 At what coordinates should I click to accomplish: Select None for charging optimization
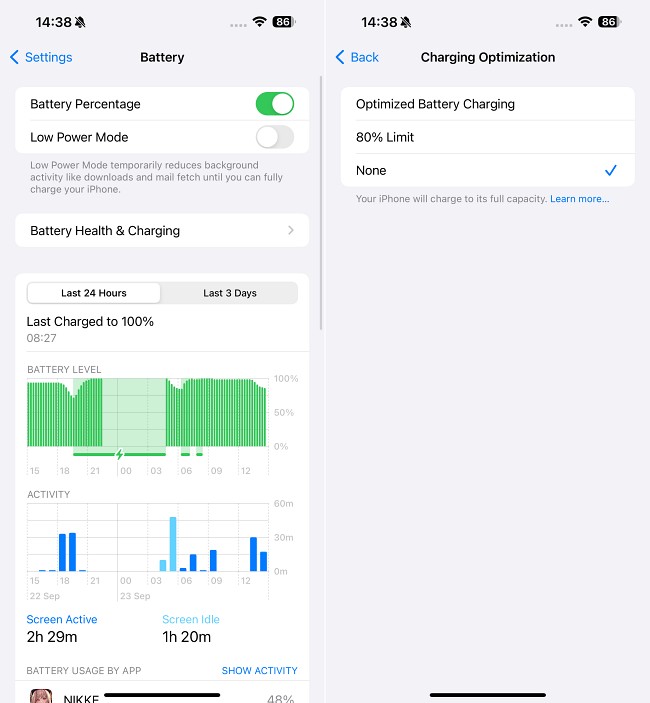click(x=487, y=171)
